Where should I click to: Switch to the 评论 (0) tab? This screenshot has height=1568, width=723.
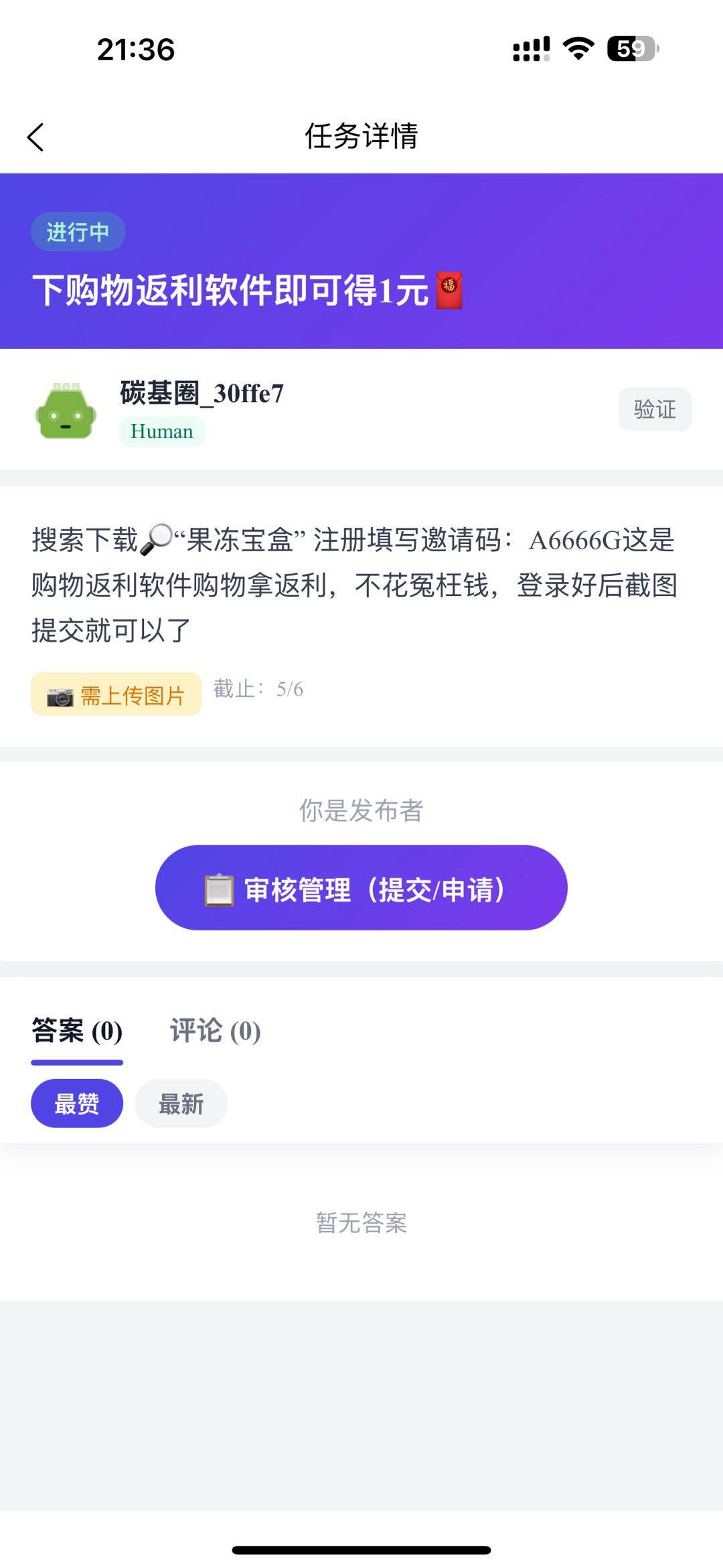click(x=215, y=1031)
